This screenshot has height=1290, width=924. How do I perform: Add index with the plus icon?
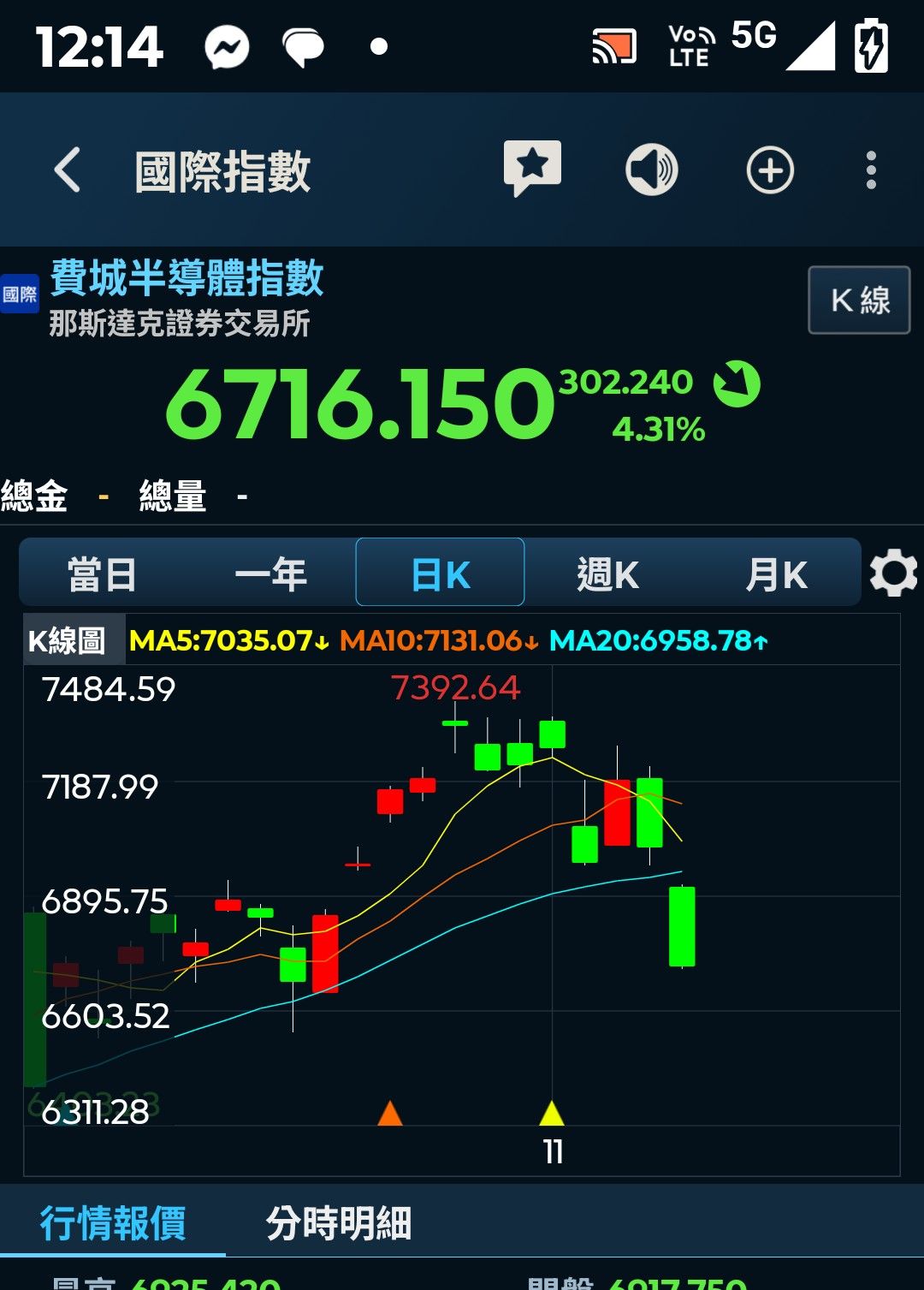(770, 170)
